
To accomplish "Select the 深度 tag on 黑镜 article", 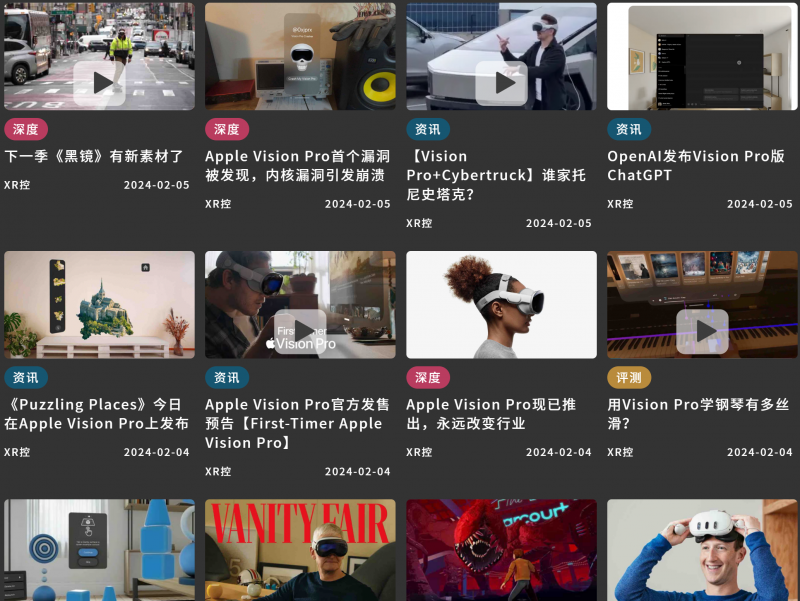I will click(x=26, y=129).
